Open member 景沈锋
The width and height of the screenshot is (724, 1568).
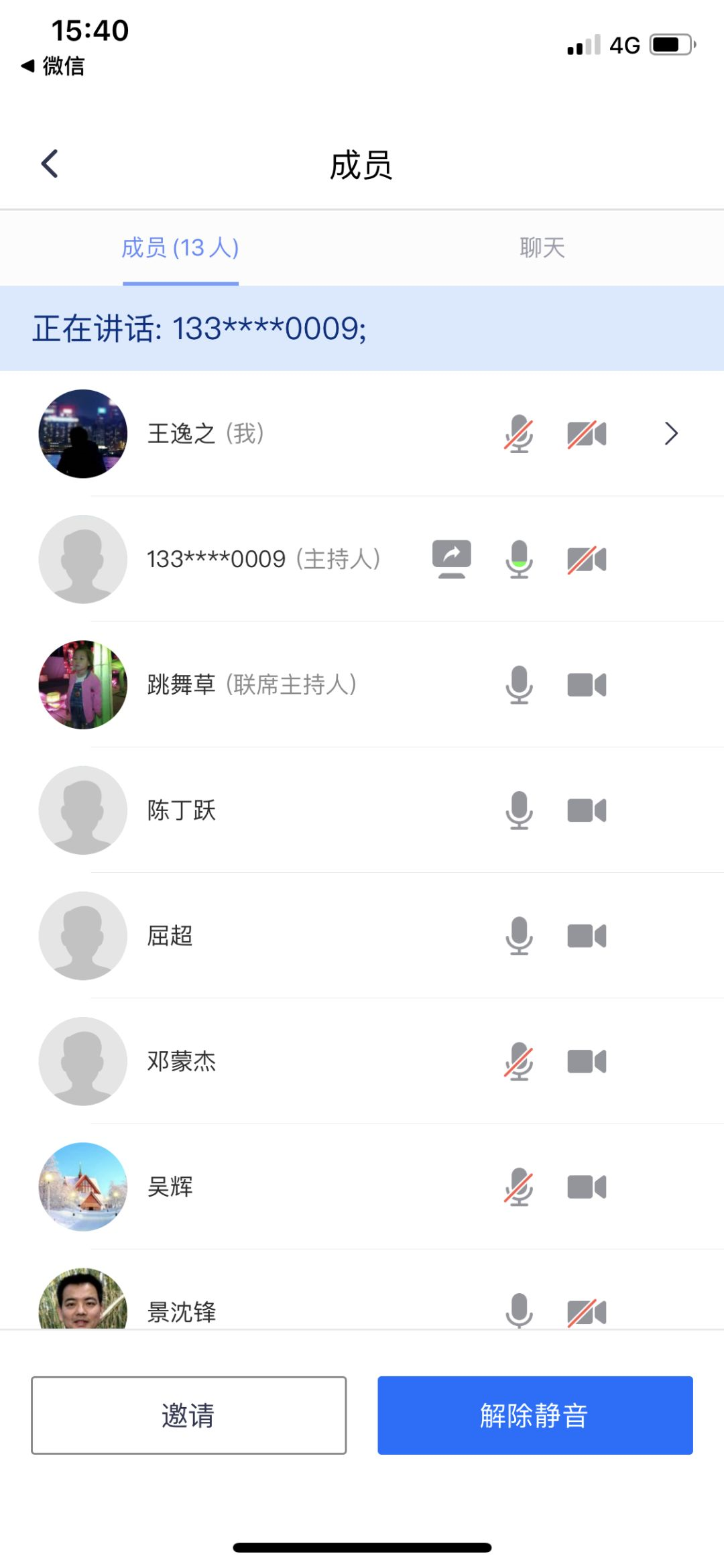click(362, 1290)
